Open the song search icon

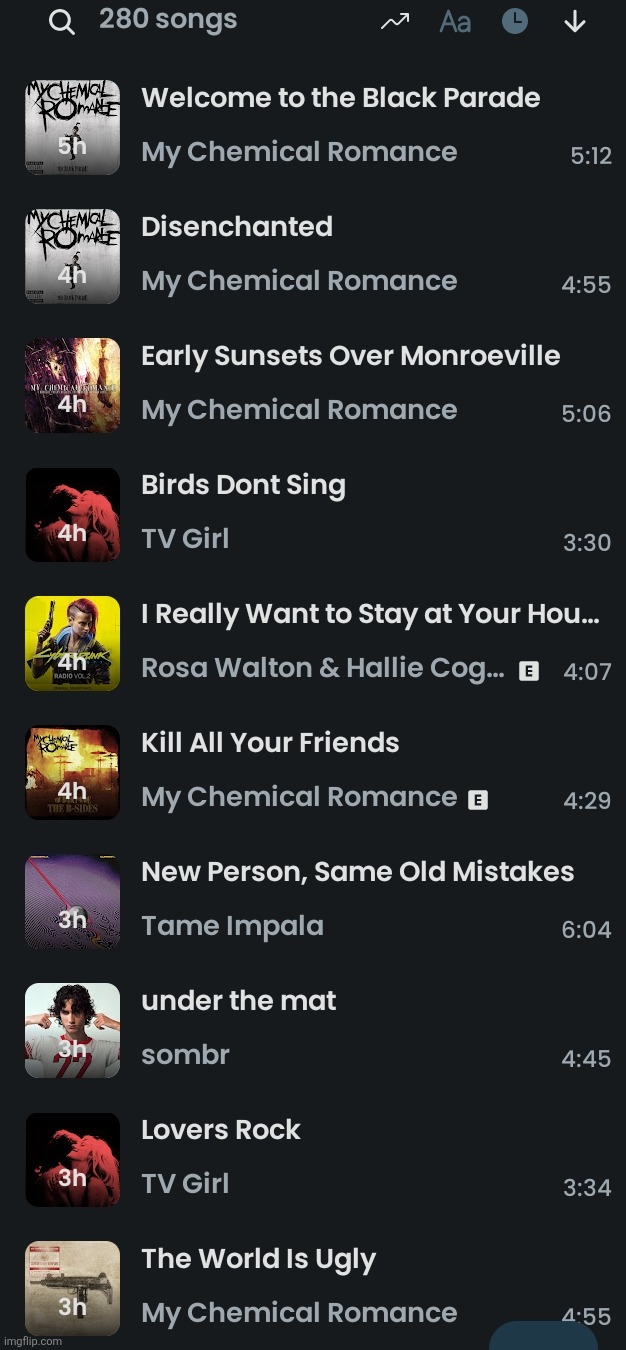(62, 22)
